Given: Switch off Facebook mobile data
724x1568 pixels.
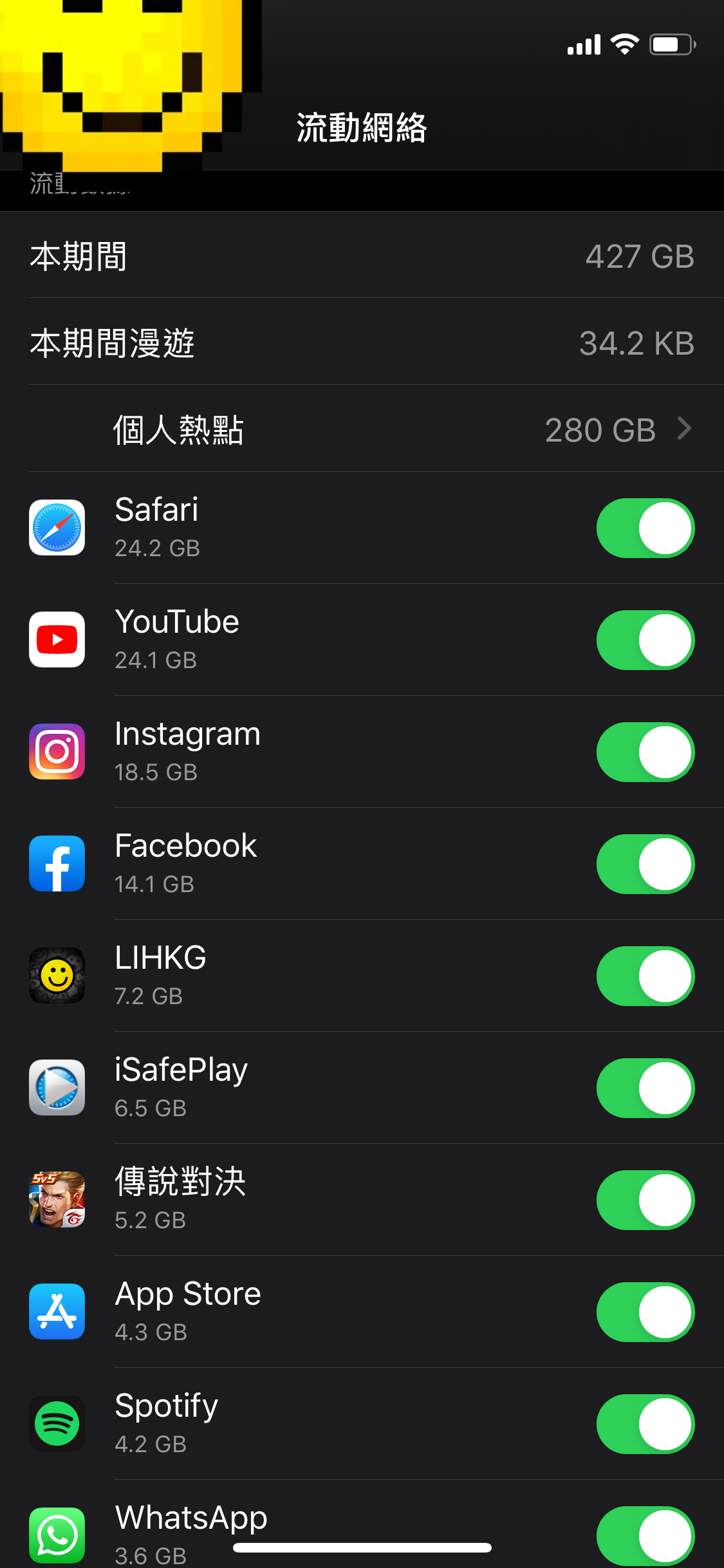Looking at the screenshot, I should point(645,864).
